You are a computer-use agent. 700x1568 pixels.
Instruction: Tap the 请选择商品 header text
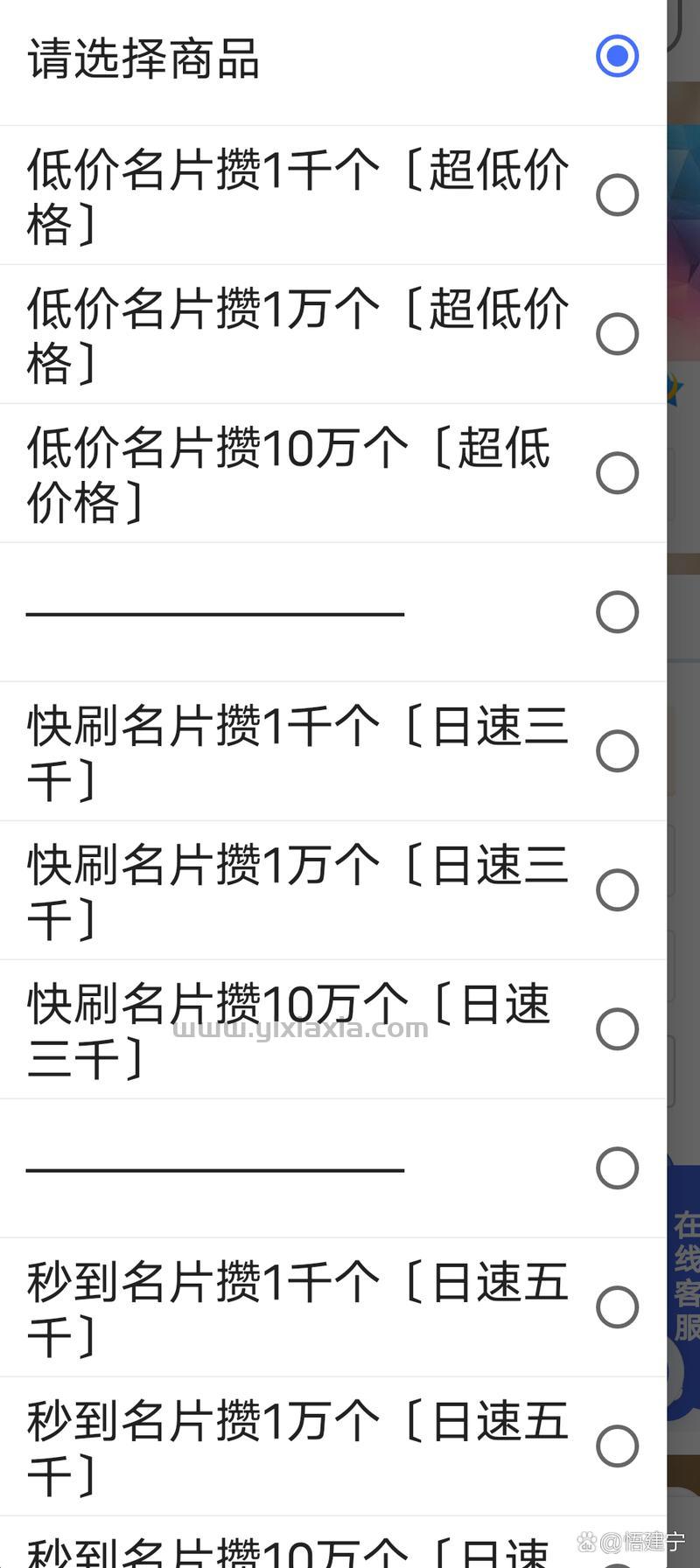tap(144, 55)
